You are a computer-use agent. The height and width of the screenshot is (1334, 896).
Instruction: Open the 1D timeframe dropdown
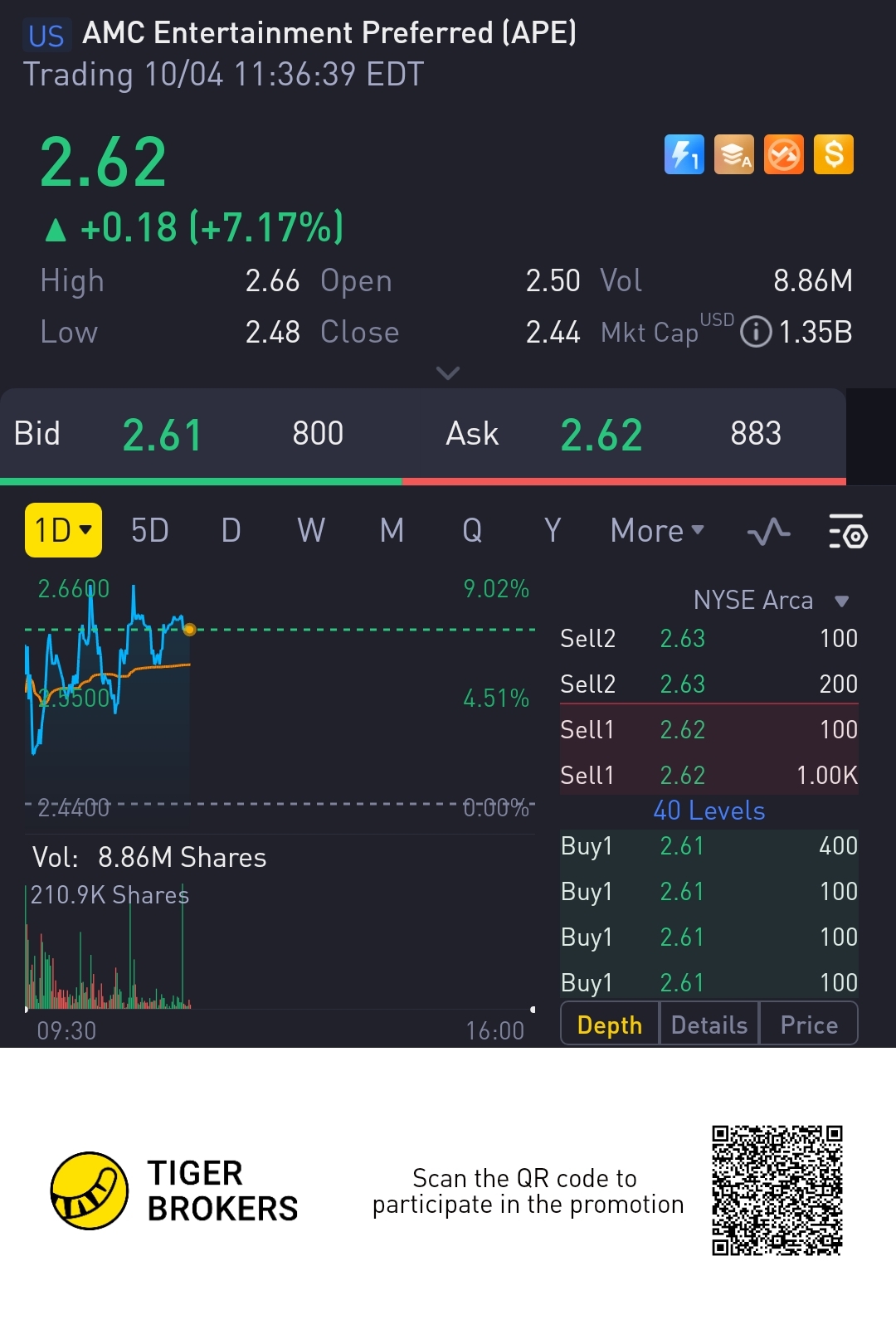coord(64,530)
